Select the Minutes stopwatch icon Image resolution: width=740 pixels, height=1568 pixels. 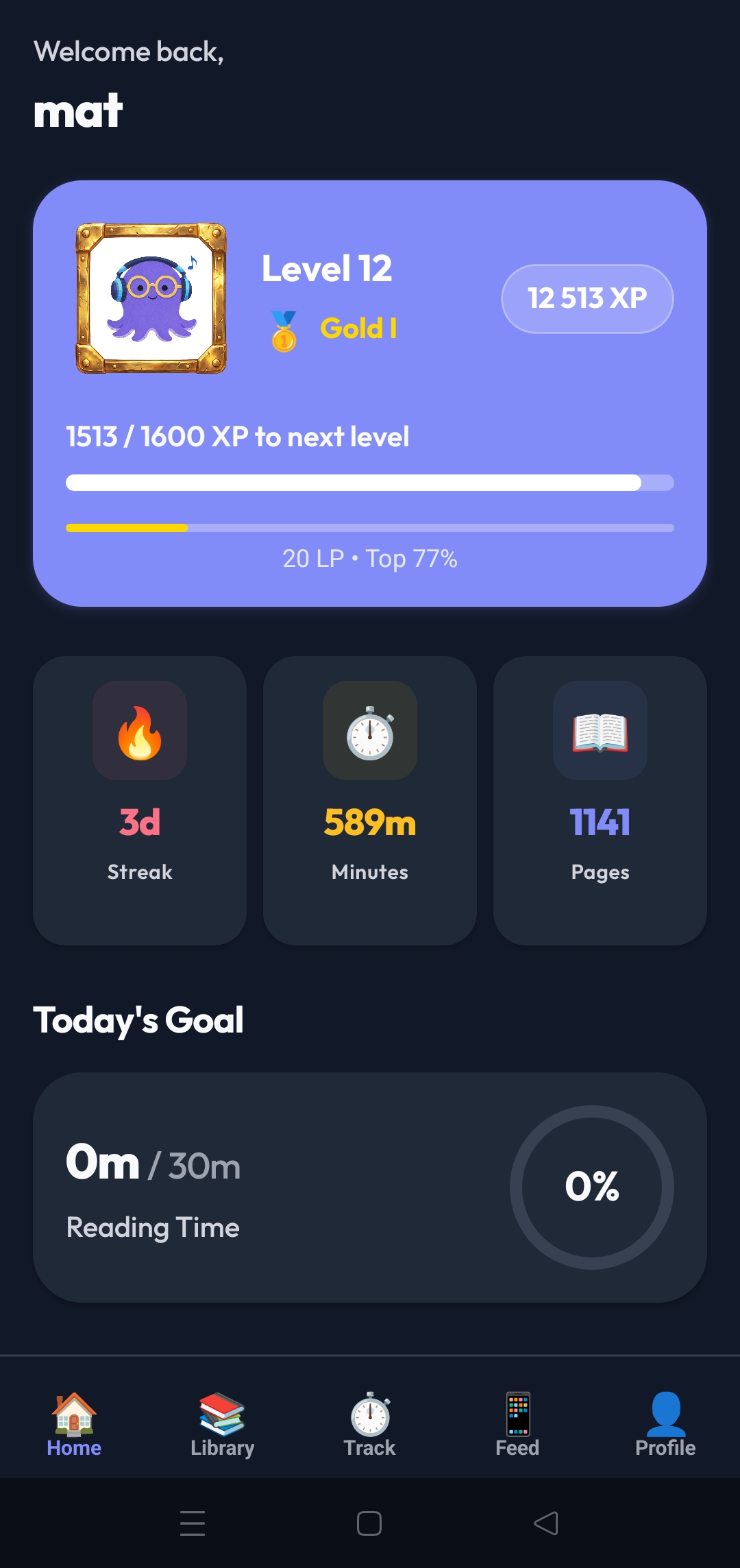[x=369, y=731]
